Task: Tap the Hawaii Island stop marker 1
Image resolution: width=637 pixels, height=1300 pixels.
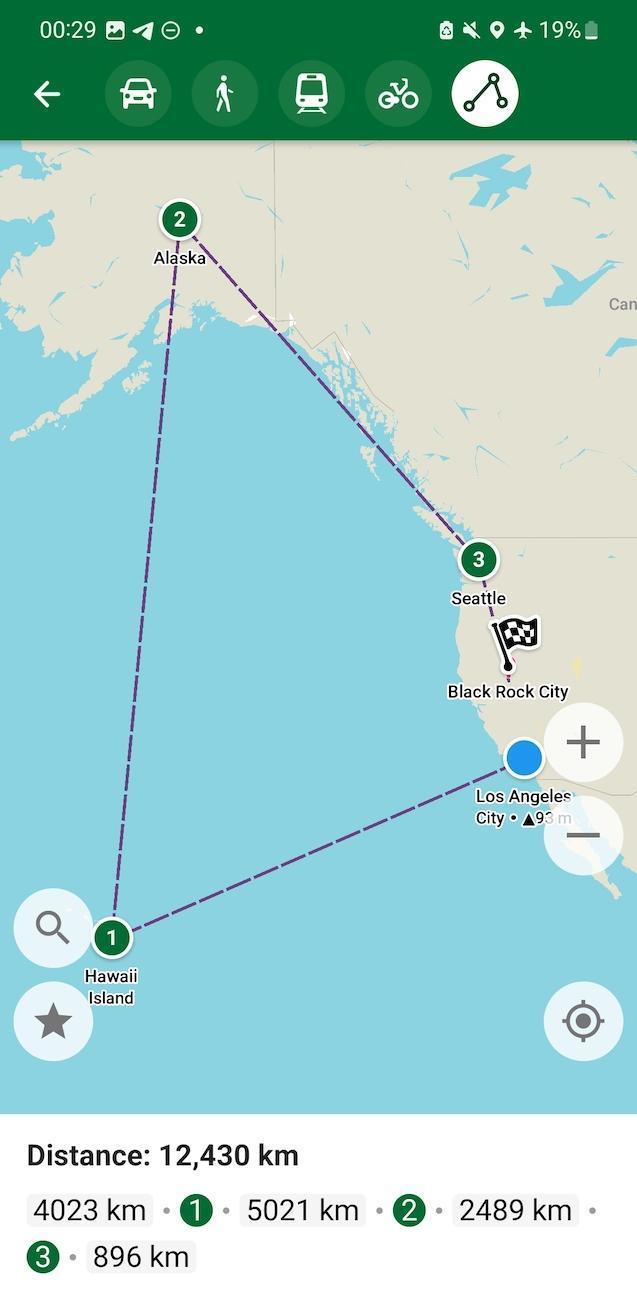Action: [112, 938]
